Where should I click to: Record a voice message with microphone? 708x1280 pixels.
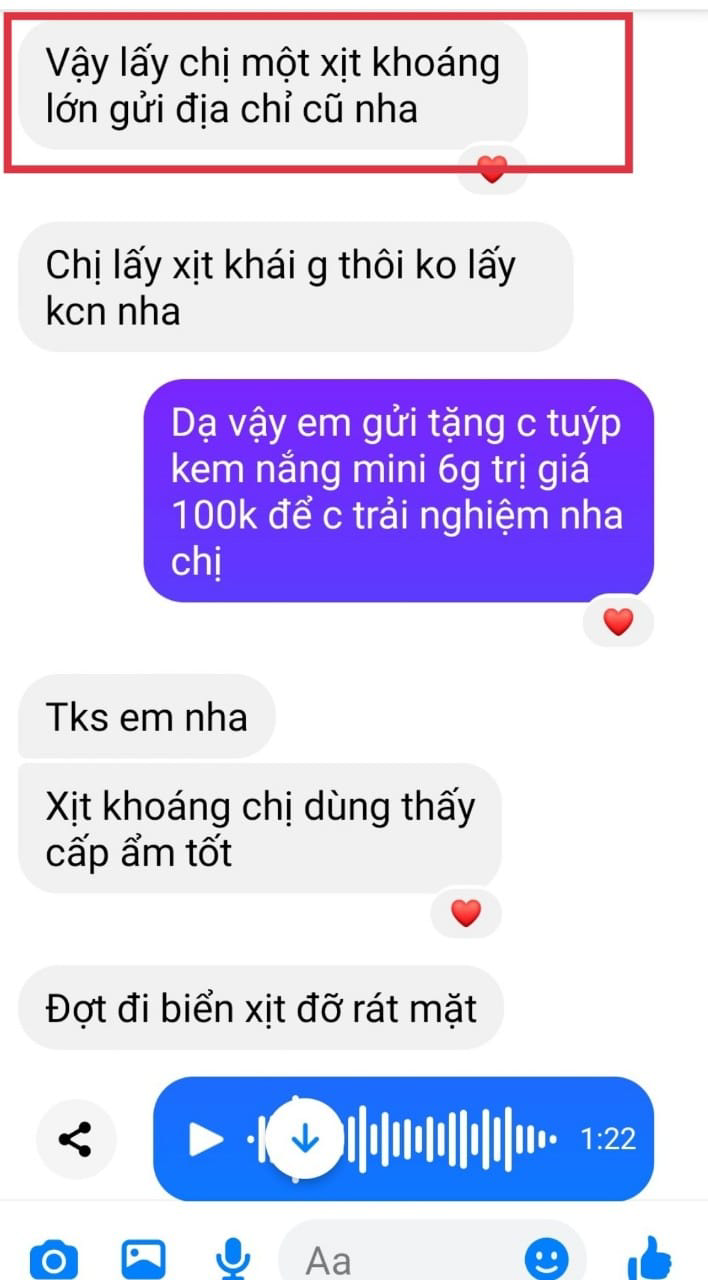click(x=233, y=1258)
